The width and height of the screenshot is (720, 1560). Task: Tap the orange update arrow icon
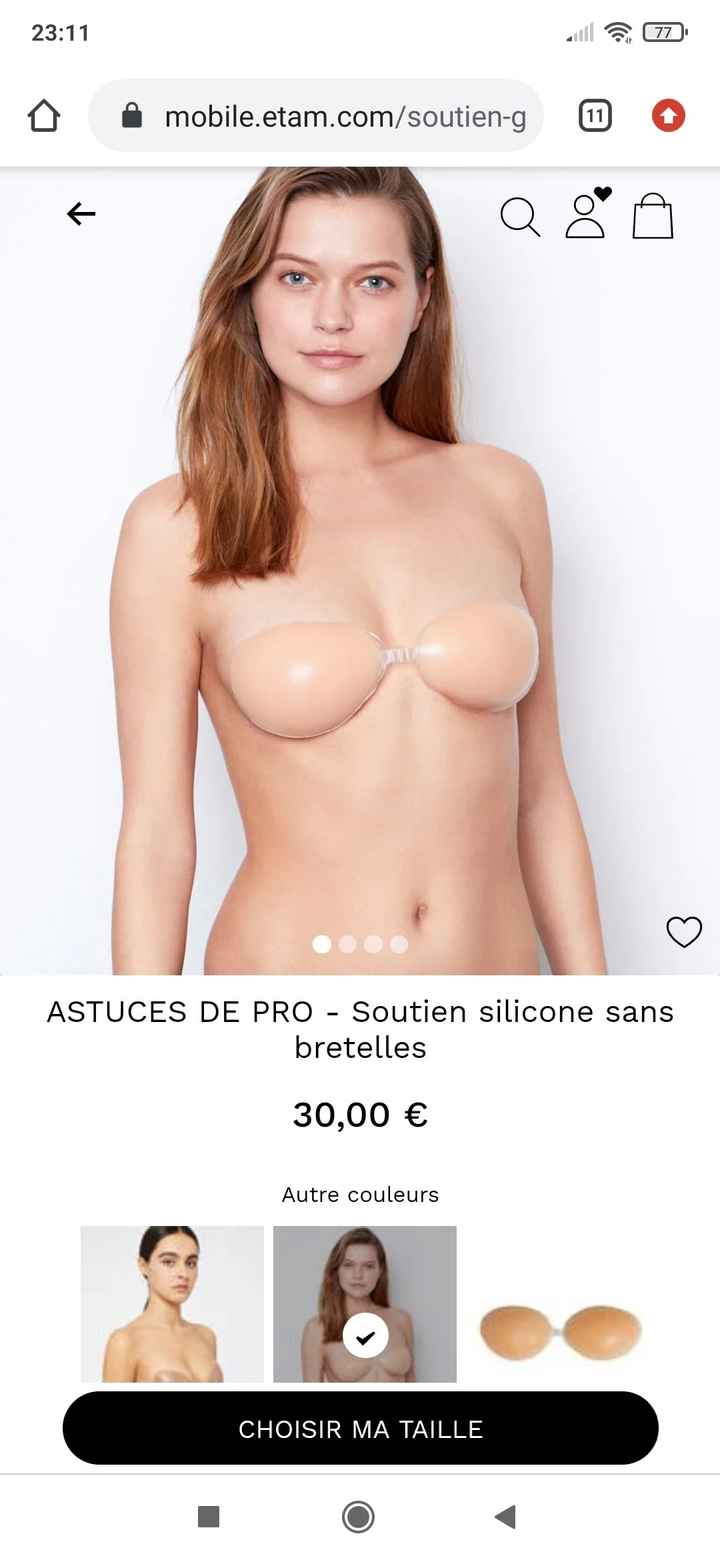click(x=668, y=115)
